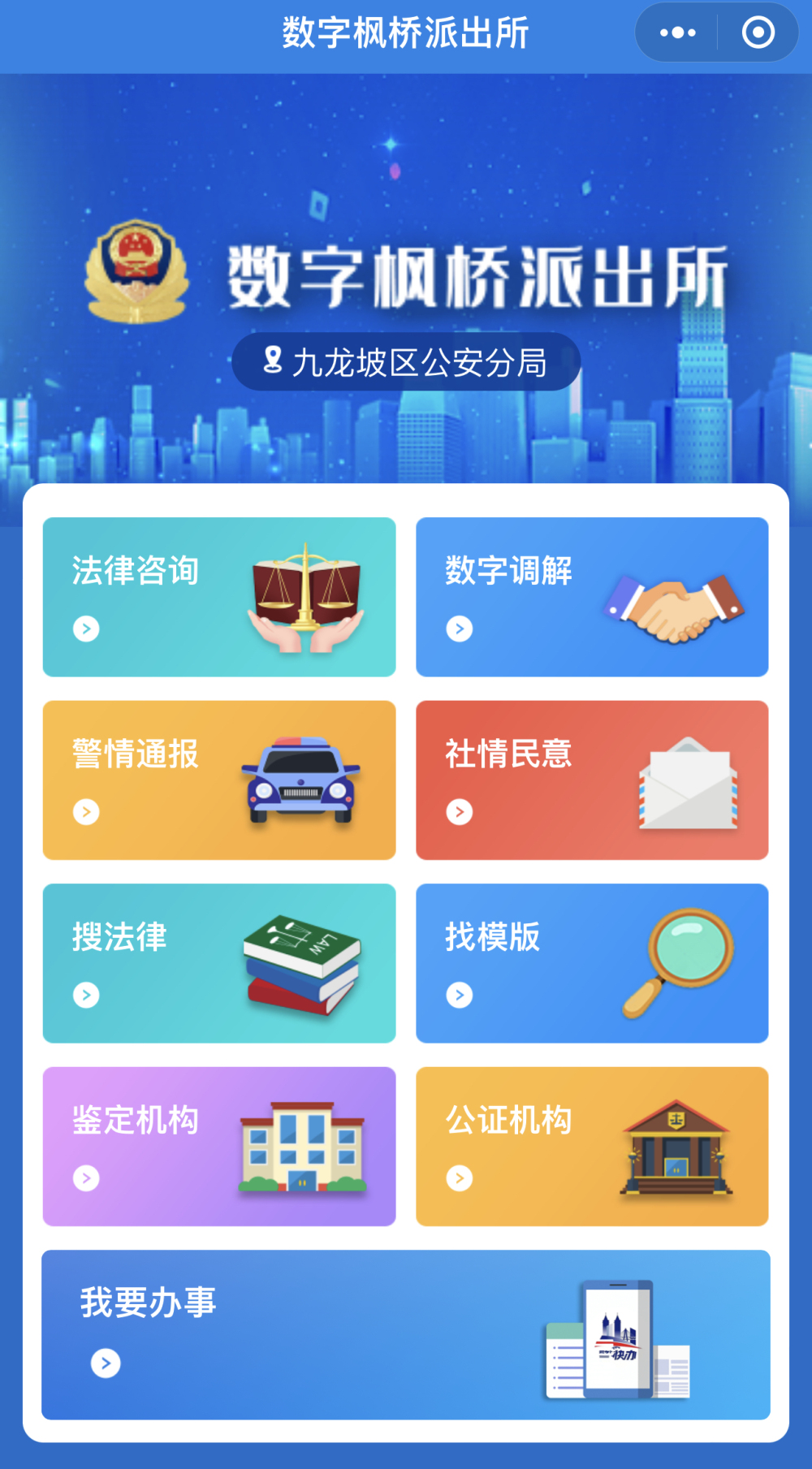Select the 搜法律 card
The height and width of the screenshot is (1469, 812).
(219, 963)
